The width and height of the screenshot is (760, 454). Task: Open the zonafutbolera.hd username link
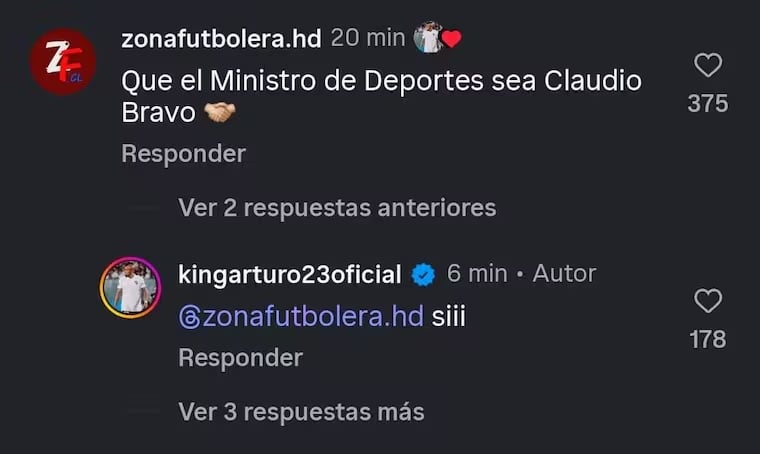[x=221, y=39]
